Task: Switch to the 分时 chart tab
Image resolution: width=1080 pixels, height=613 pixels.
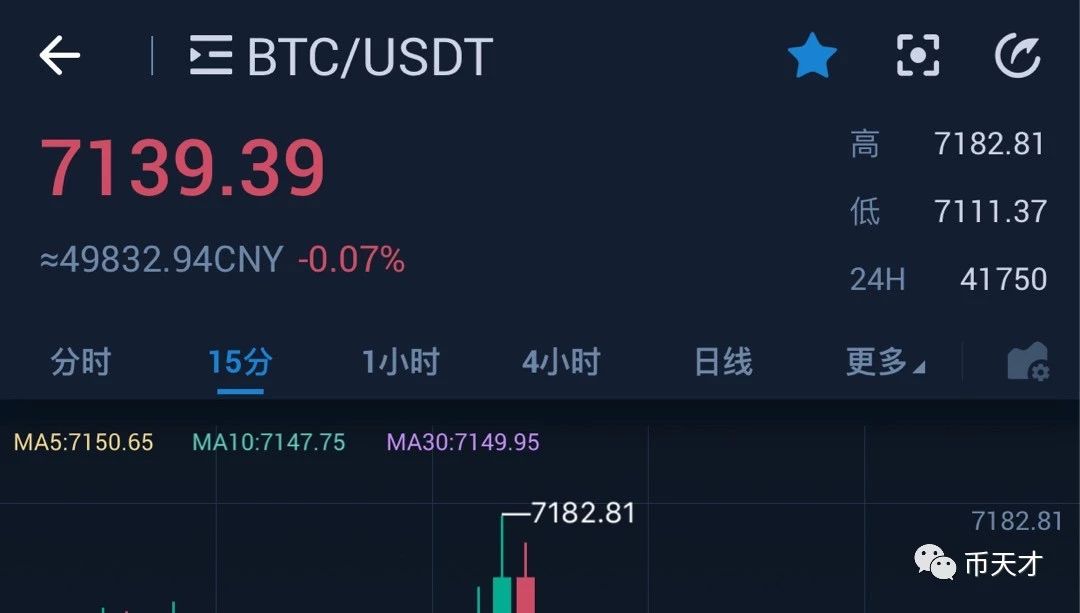Action: tap(81, 362)
